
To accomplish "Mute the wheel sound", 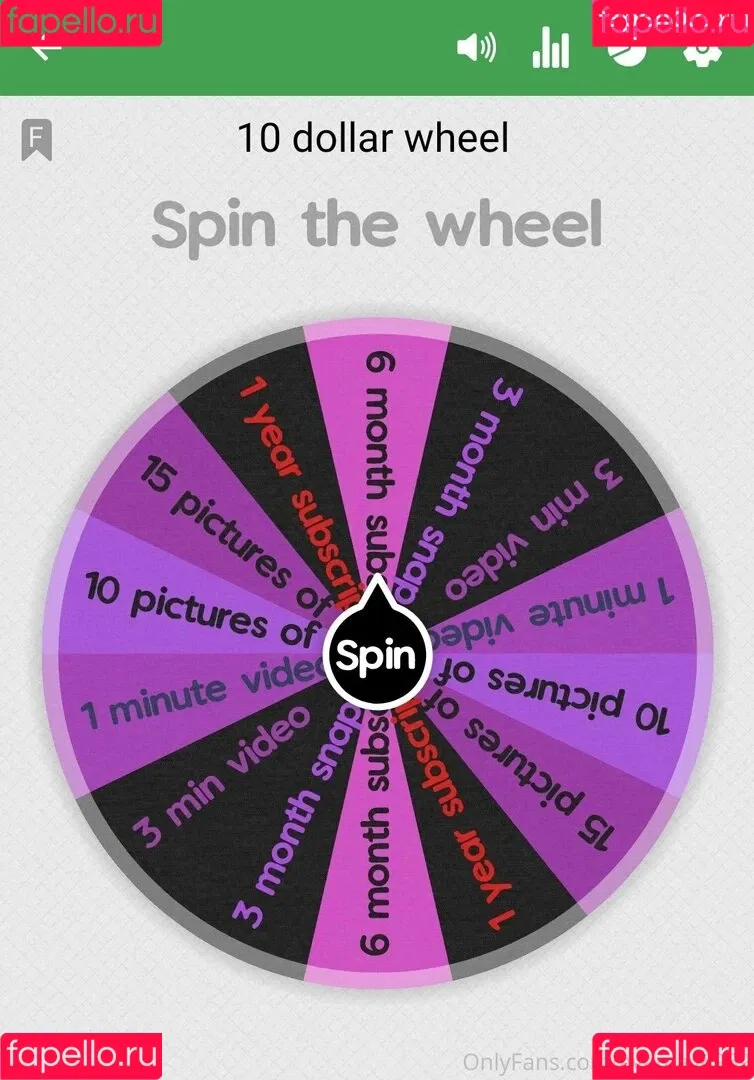I will pyautogui.click(x=476, y=48).
